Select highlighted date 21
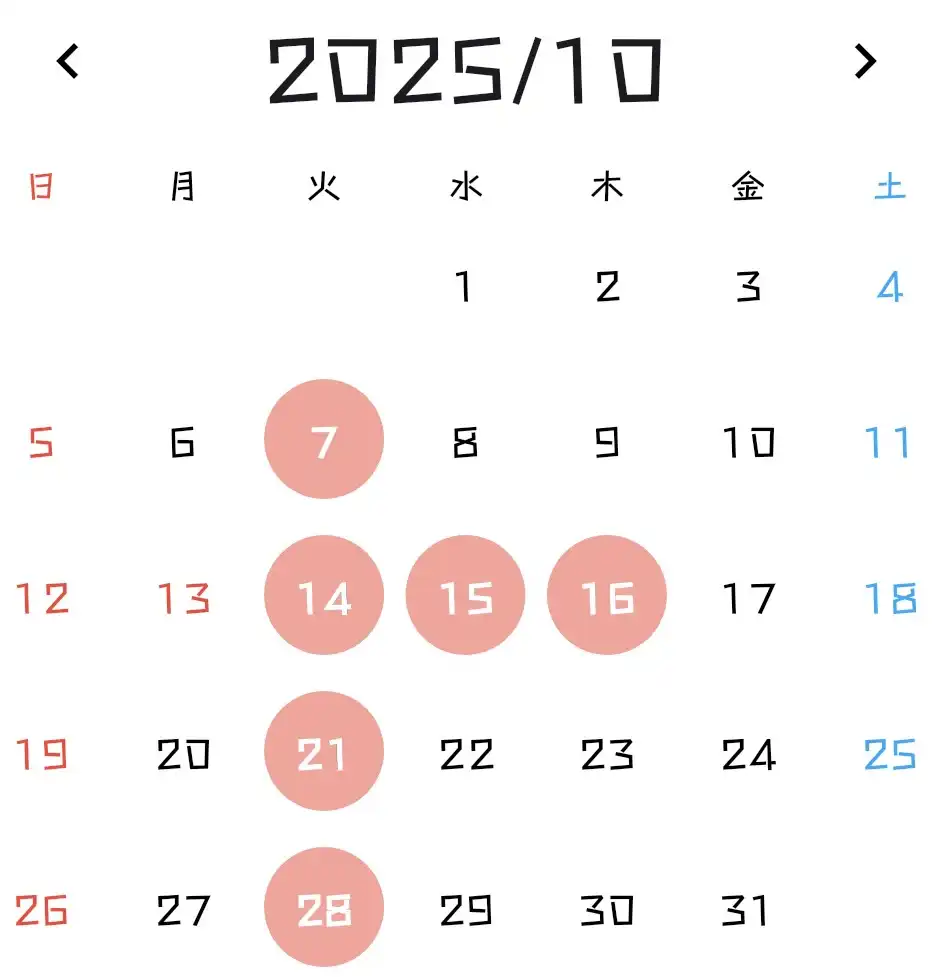This screenshot has width=944, height=977. [324, 753]
